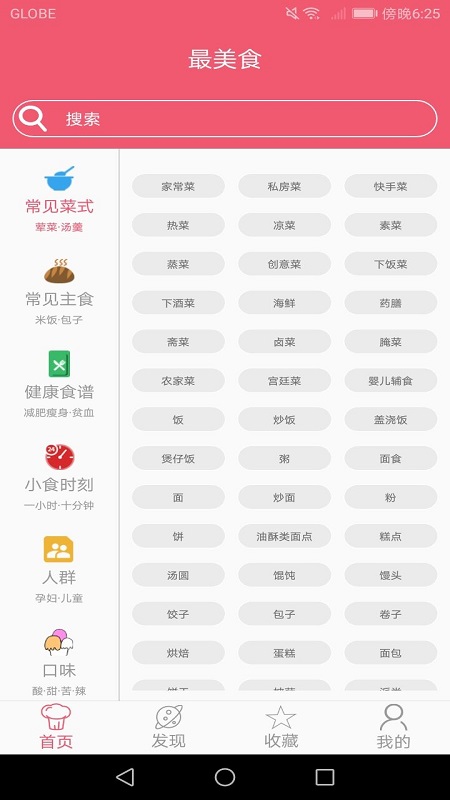Open the 口味 category

[59, 662]
